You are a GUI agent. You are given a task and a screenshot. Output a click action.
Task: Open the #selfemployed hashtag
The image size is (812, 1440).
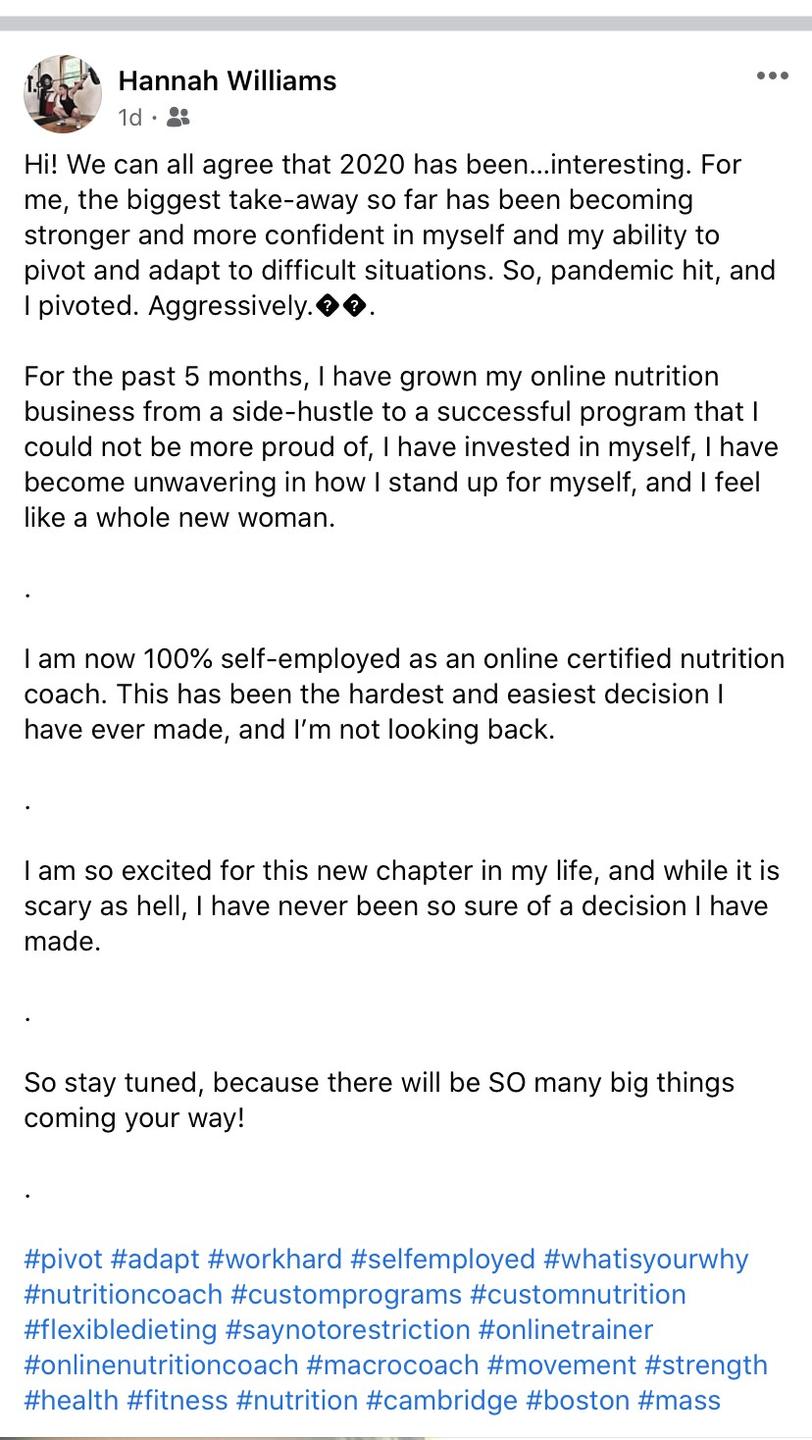tap(443, 1259)
